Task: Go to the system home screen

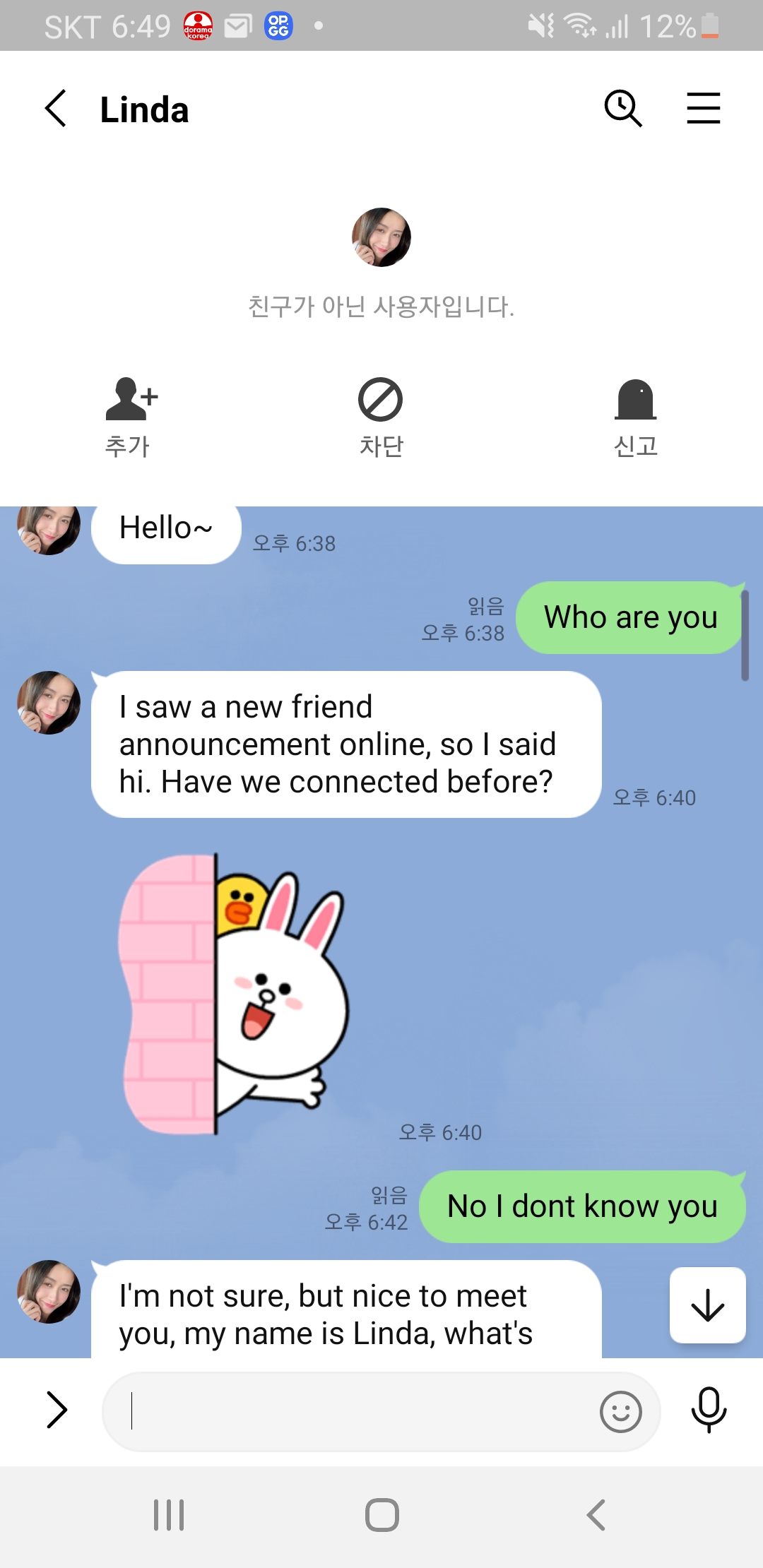Action: pos(382,1515)
